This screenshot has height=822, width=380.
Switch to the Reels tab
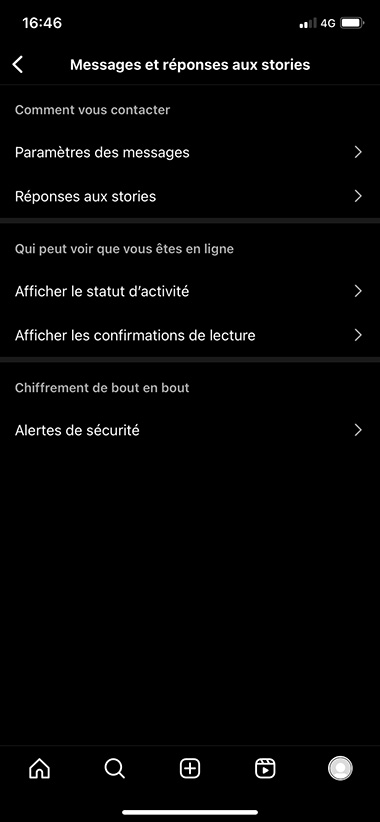(x=265, y=769)
